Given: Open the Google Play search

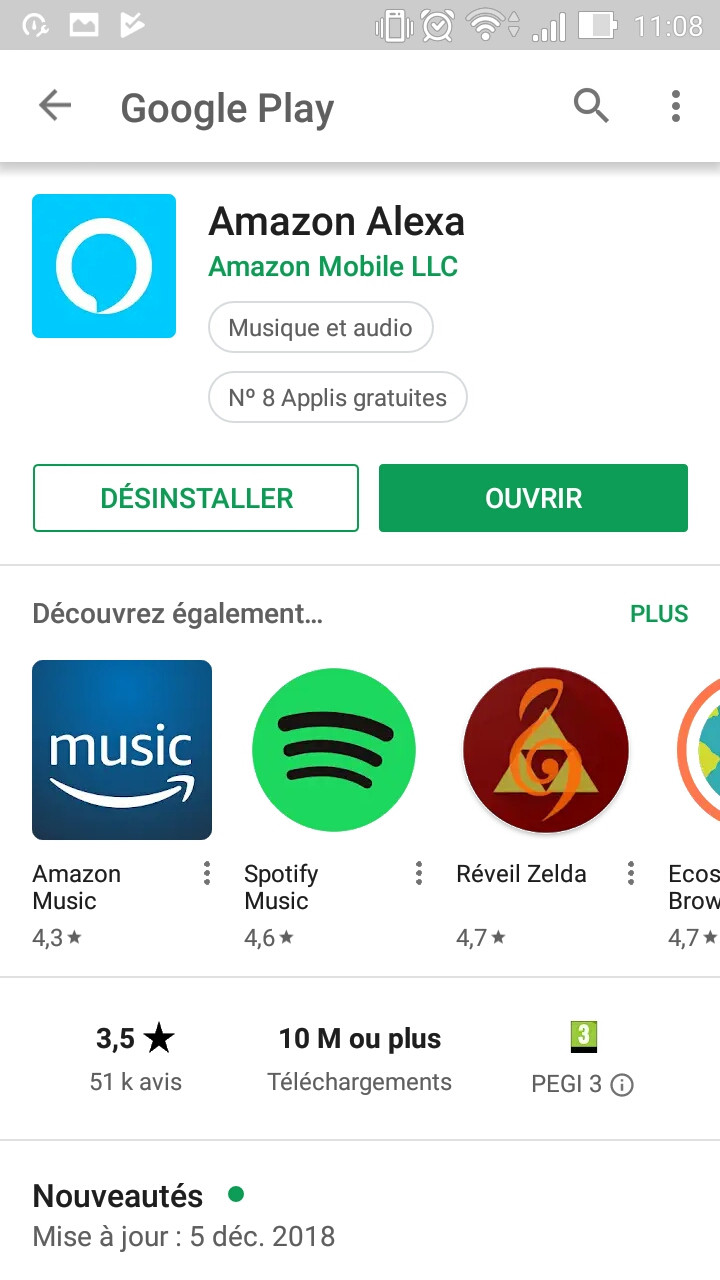Looking at the screenshot, I should pos(591,105).
